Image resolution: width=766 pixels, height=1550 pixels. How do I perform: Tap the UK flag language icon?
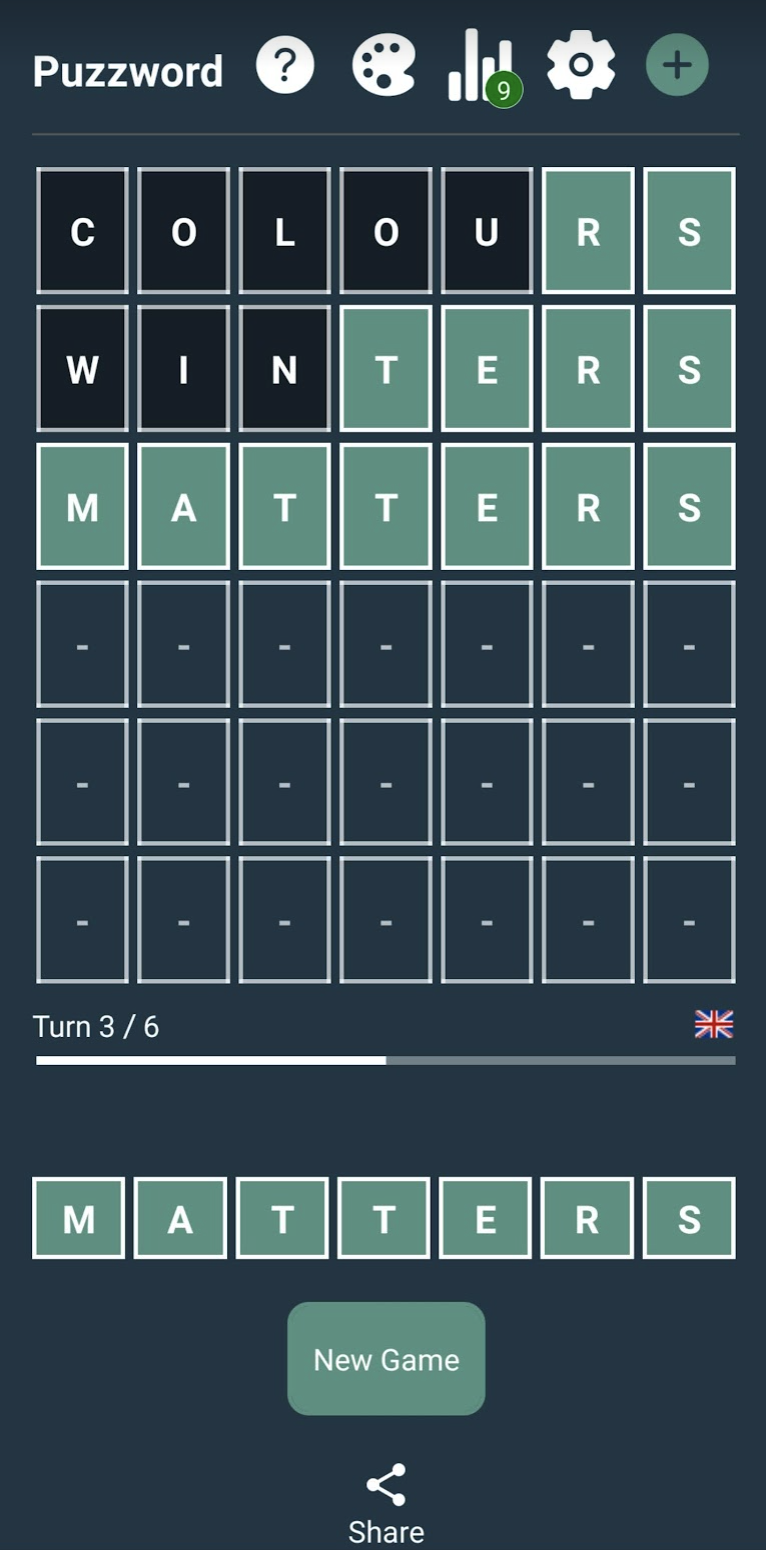[x=714, y=1024]
